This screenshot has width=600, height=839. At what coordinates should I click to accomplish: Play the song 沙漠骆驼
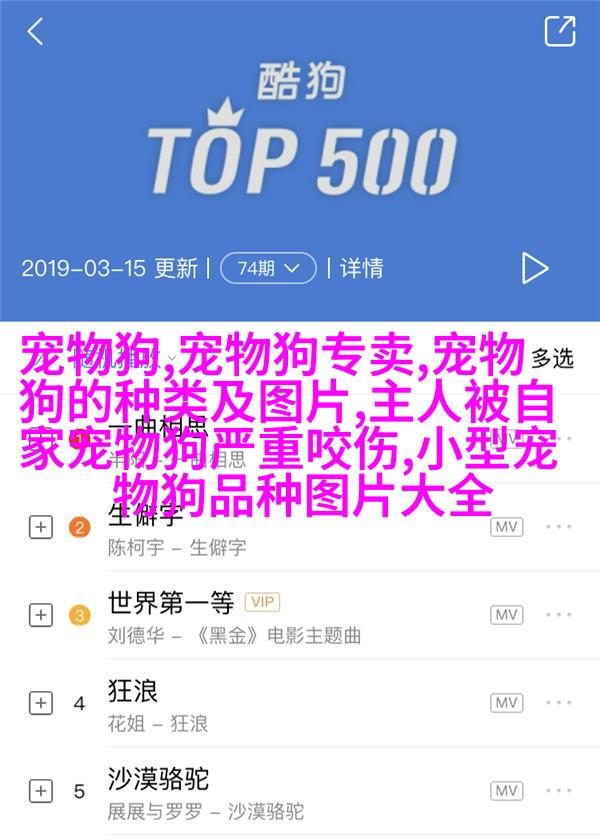[x=250, y=790]
